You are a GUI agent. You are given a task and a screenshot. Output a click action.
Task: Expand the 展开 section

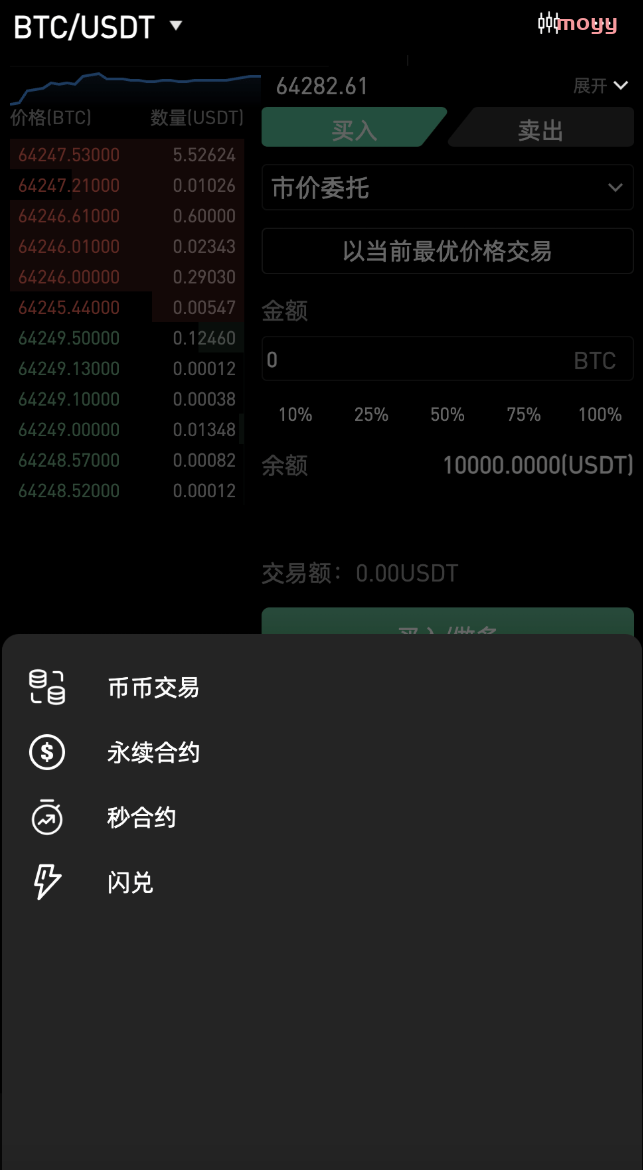coord(600,86)
